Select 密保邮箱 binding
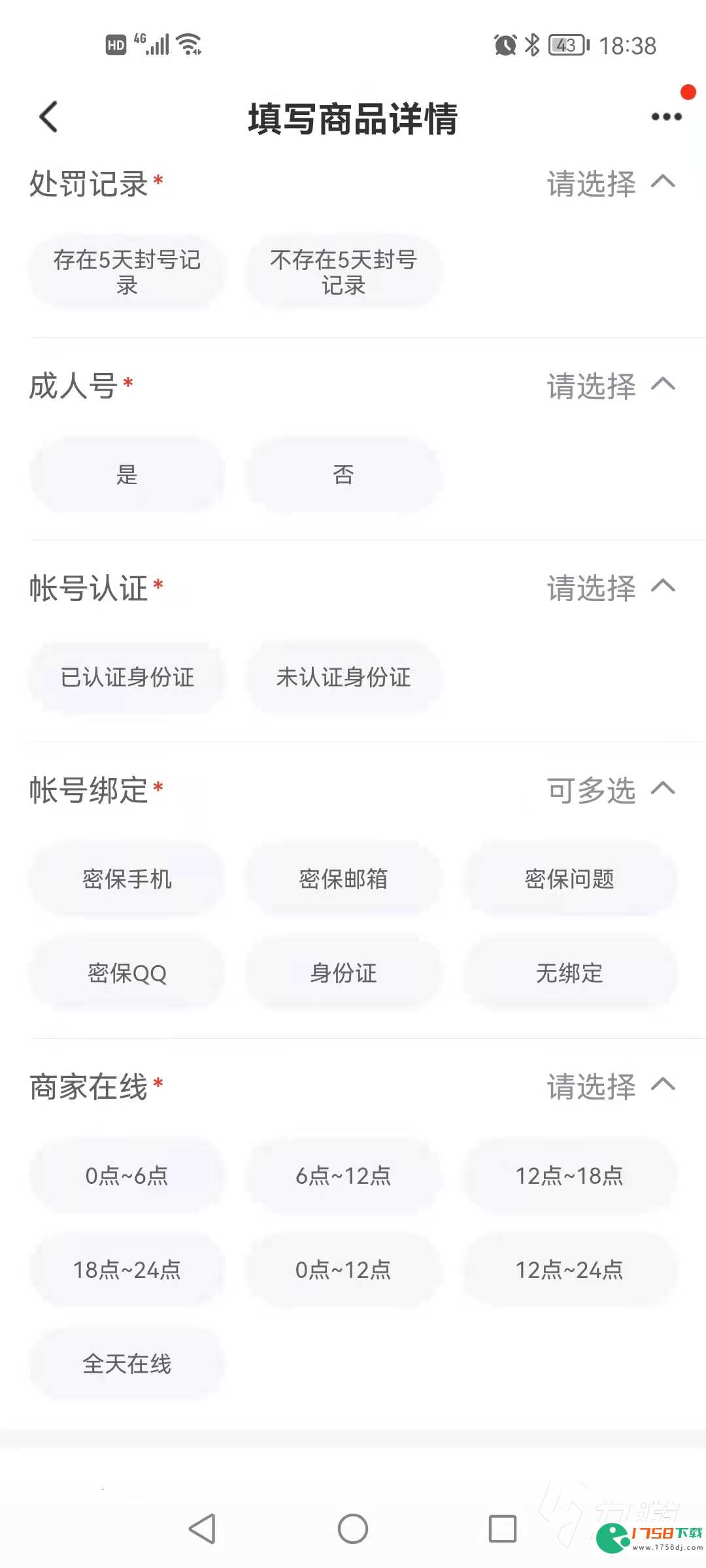This screenshot has width=706, height=1568. click(343, 879)
